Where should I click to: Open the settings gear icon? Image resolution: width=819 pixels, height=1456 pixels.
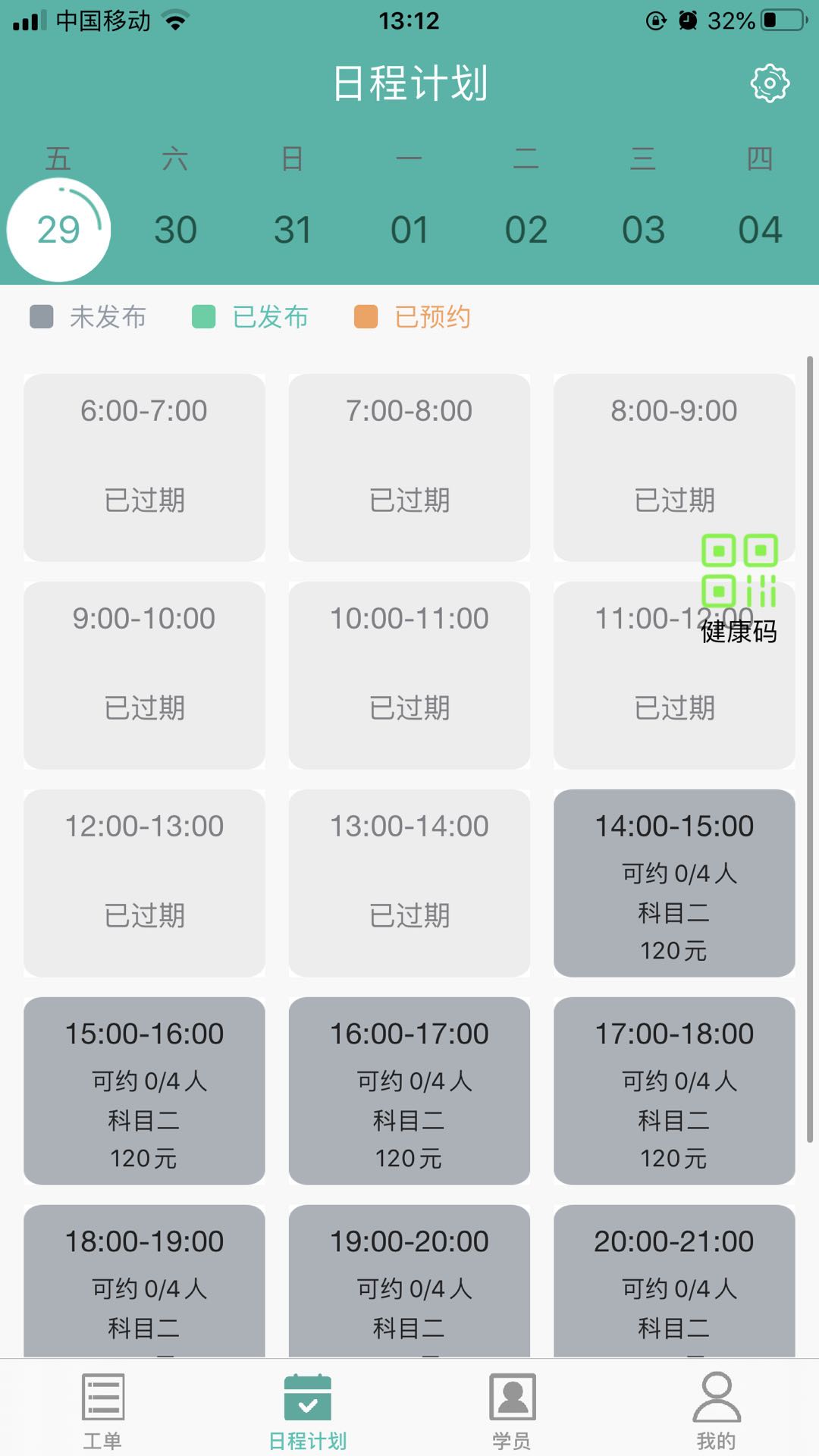[770, 83]
